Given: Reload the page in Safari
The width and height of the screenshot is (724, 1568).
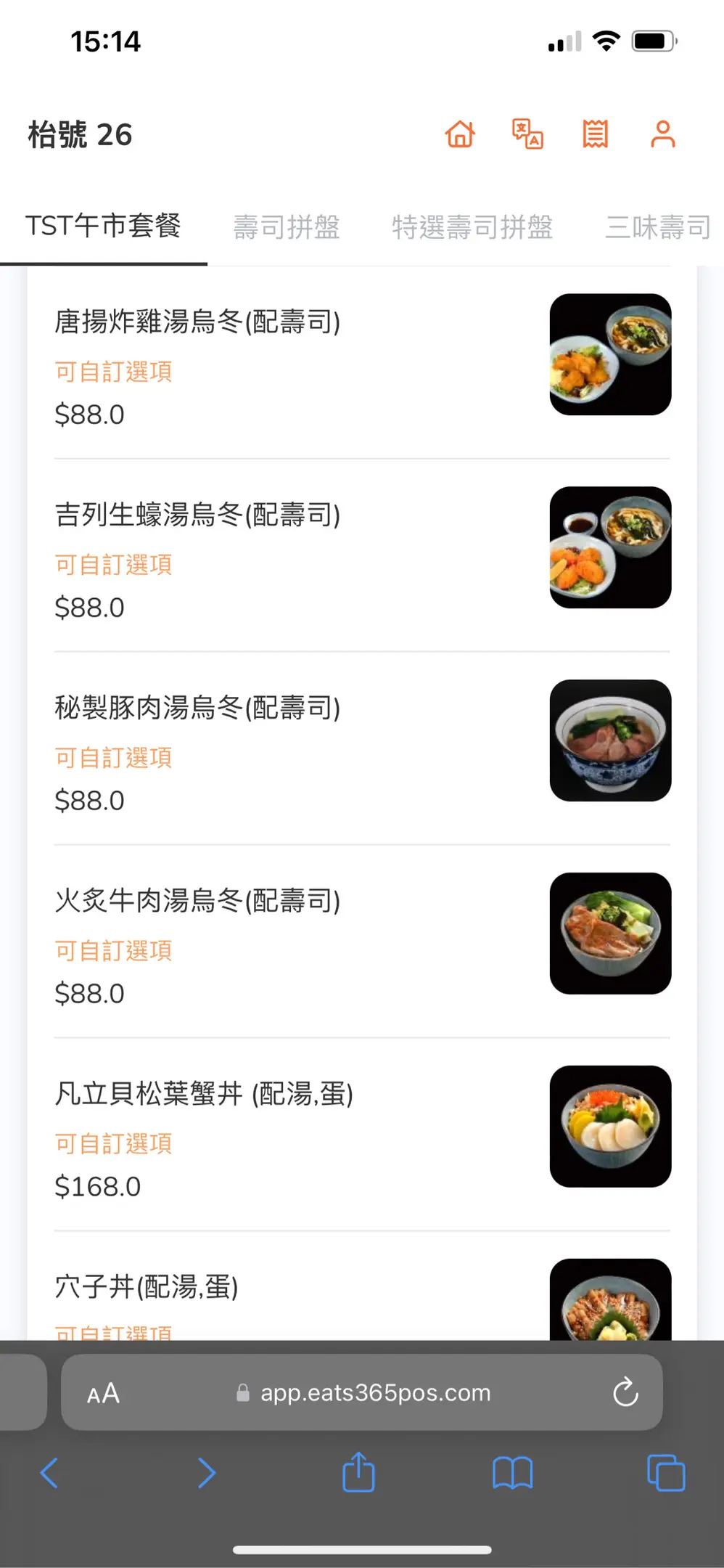Looking at the screenshot, I should click(625, 1392).
